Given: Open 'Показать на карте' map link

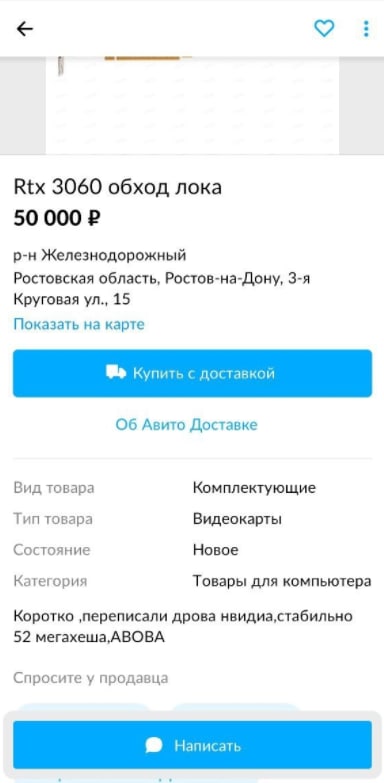Looking at the screenshot, I should coord(79,325).
